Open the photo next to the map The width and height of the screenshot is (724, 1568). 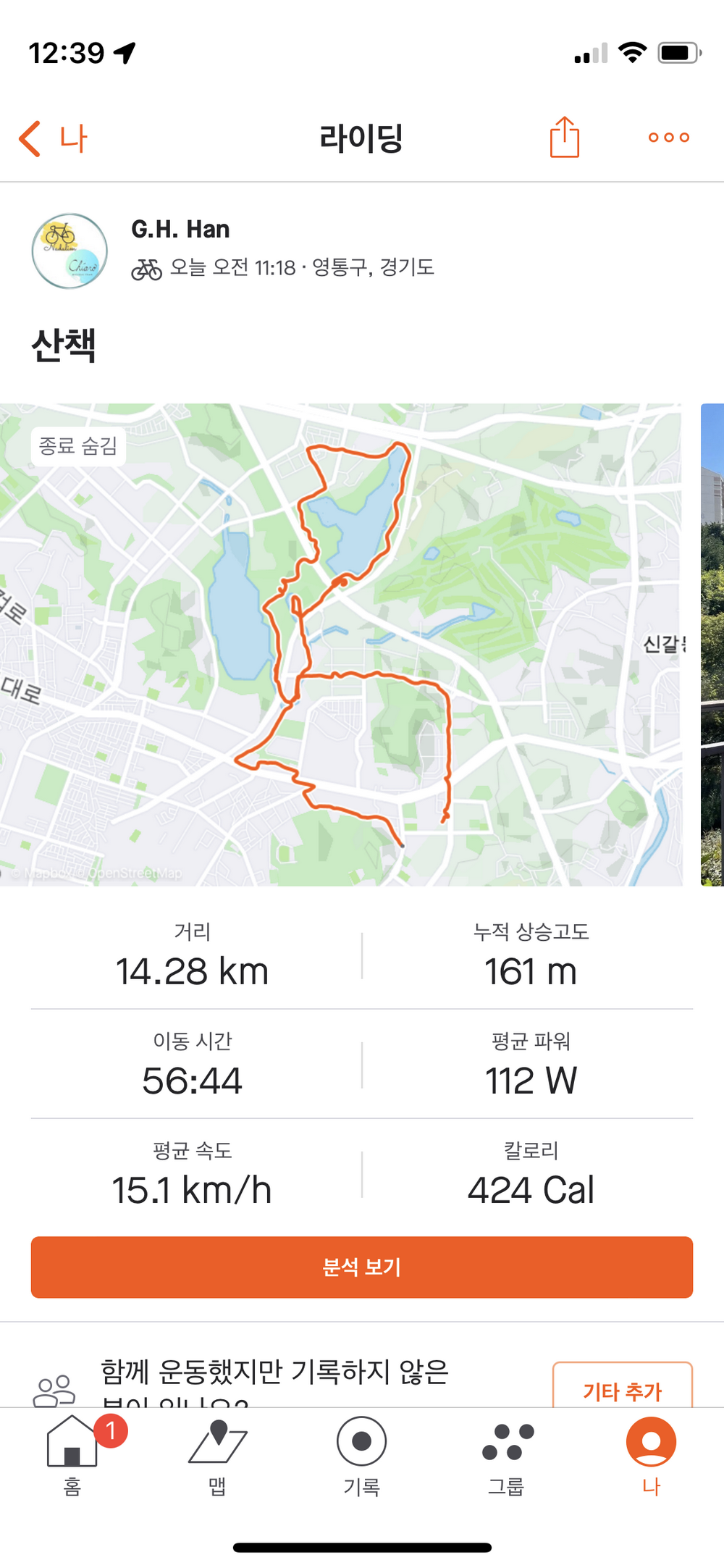pos(712,645)
